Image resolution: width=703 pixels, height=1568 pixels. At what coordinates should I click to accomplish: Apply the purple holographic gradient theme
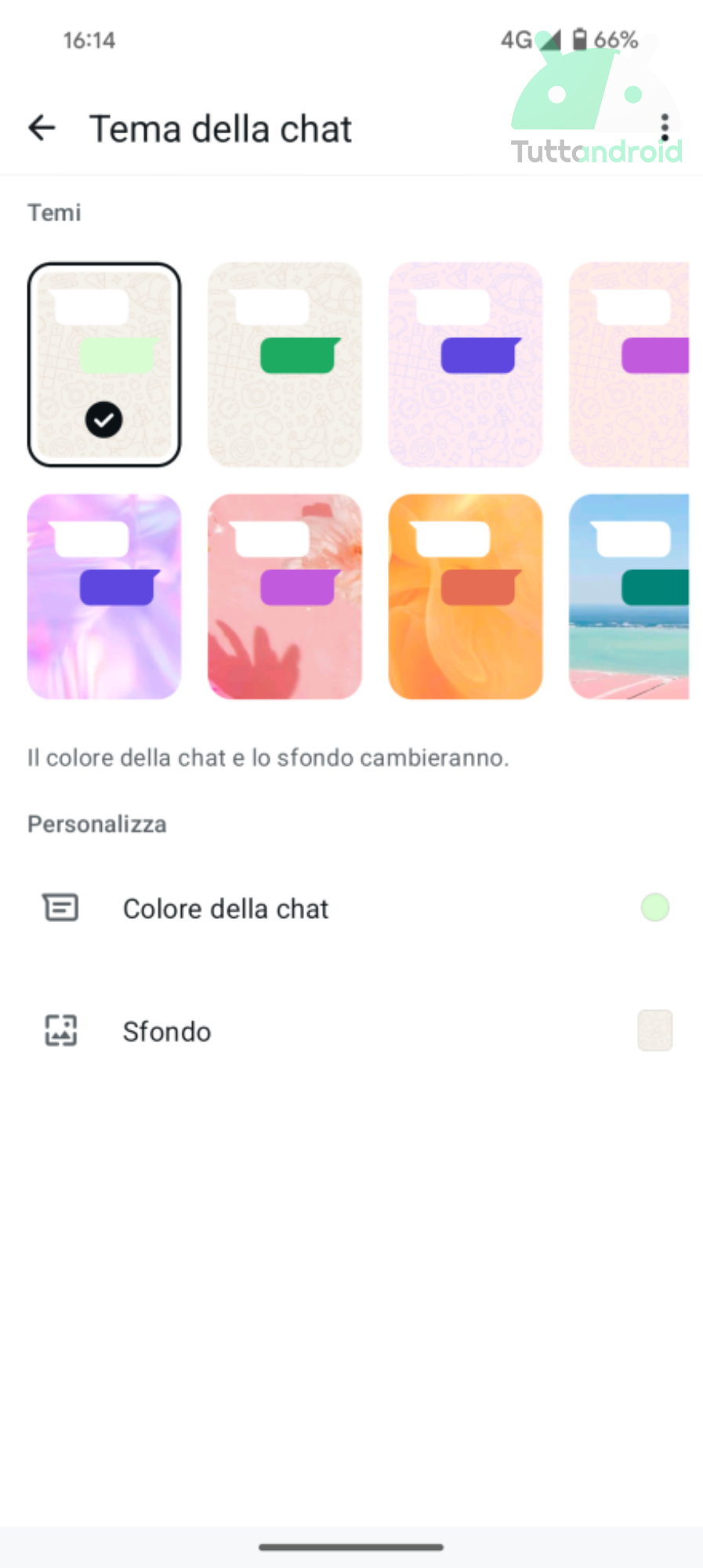(104, 597)
